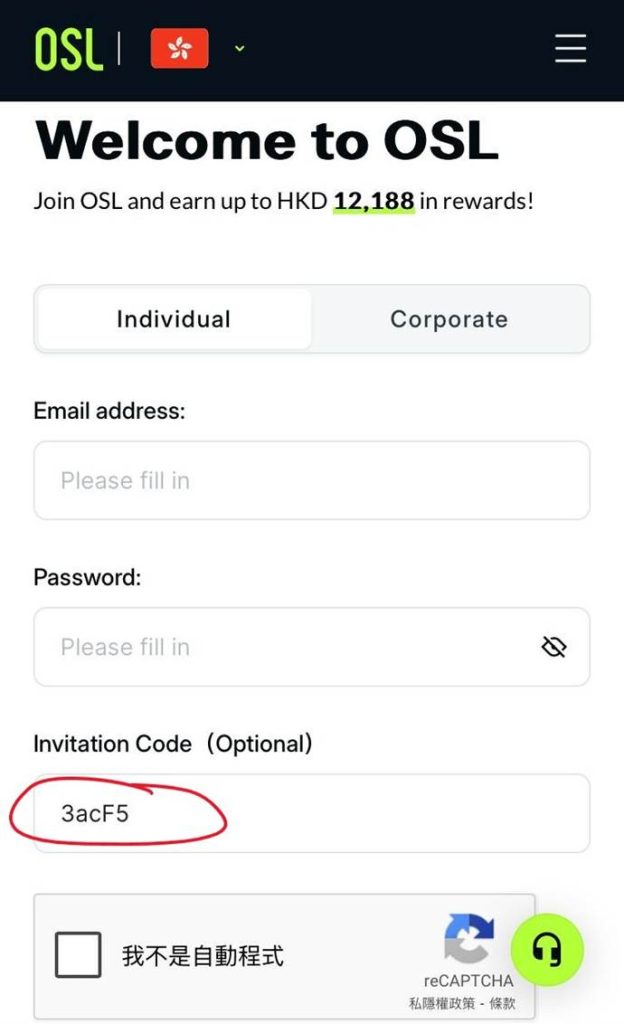
Task: Edit the Invitation Code field
Action: pos(312,814)
